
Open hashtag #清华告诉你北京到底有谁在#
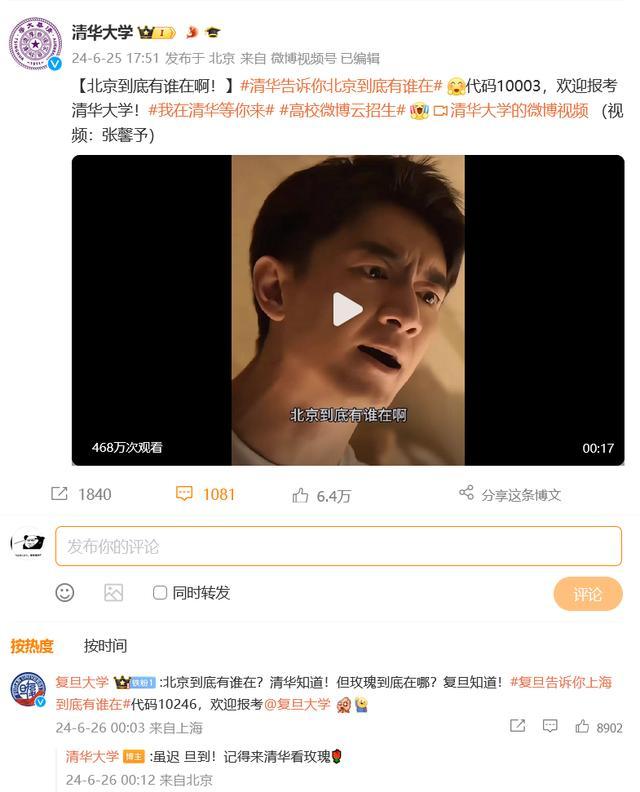click(x=341, y=85)
